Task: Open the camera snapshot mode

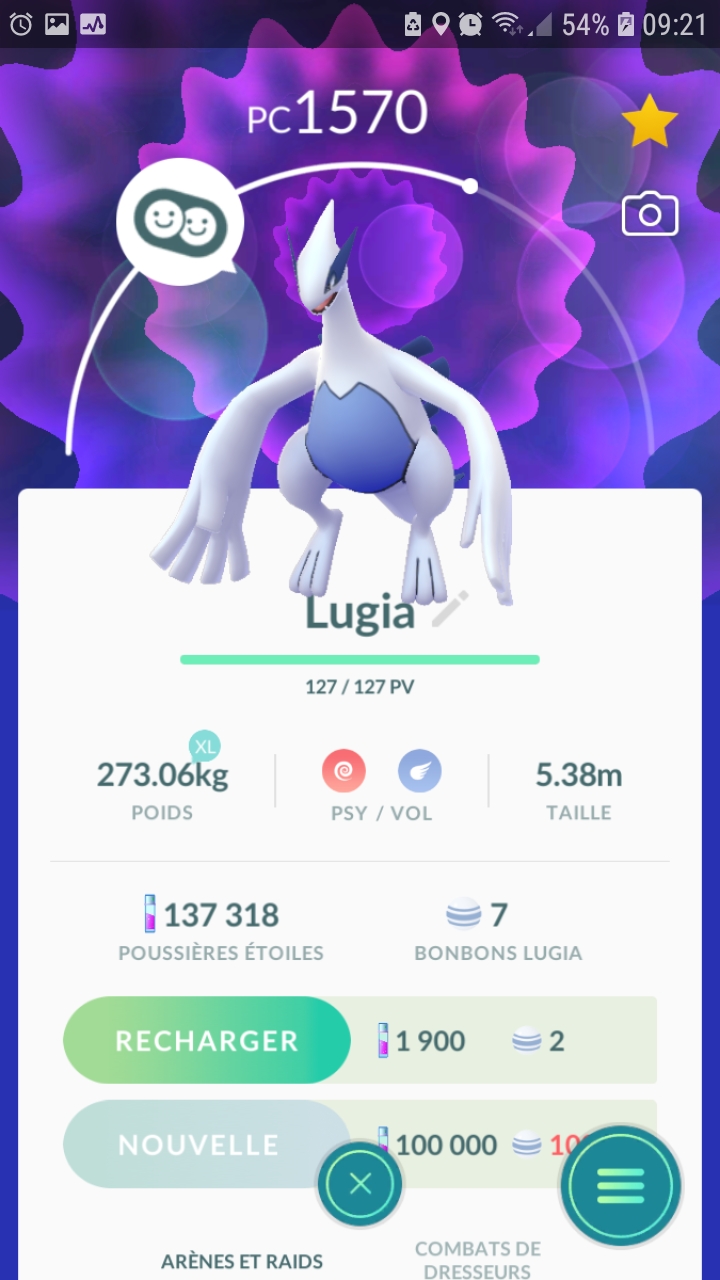Action: coord(650,215)
